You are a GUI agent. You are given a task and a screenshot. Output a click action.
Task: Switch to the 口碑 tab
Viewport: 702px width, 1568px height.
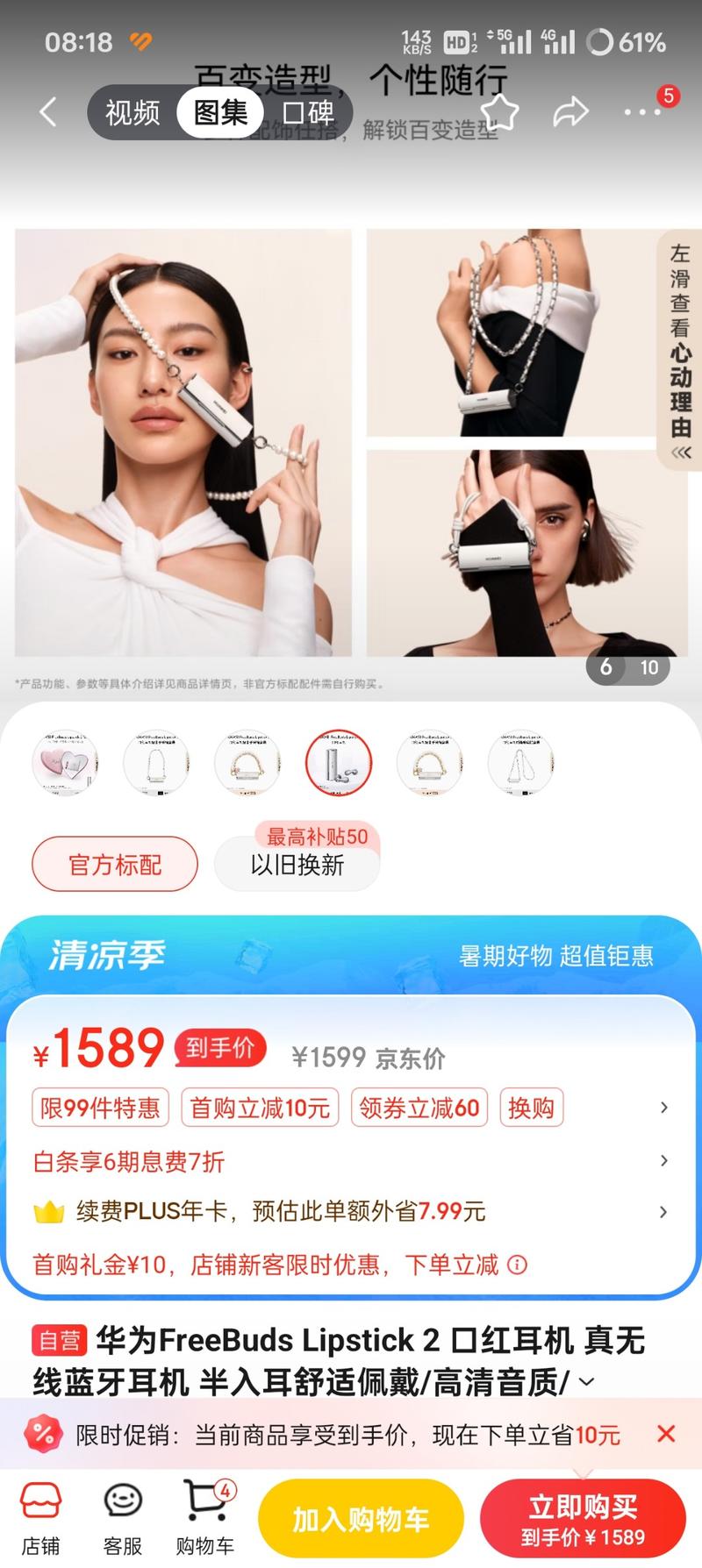point(308,113)
